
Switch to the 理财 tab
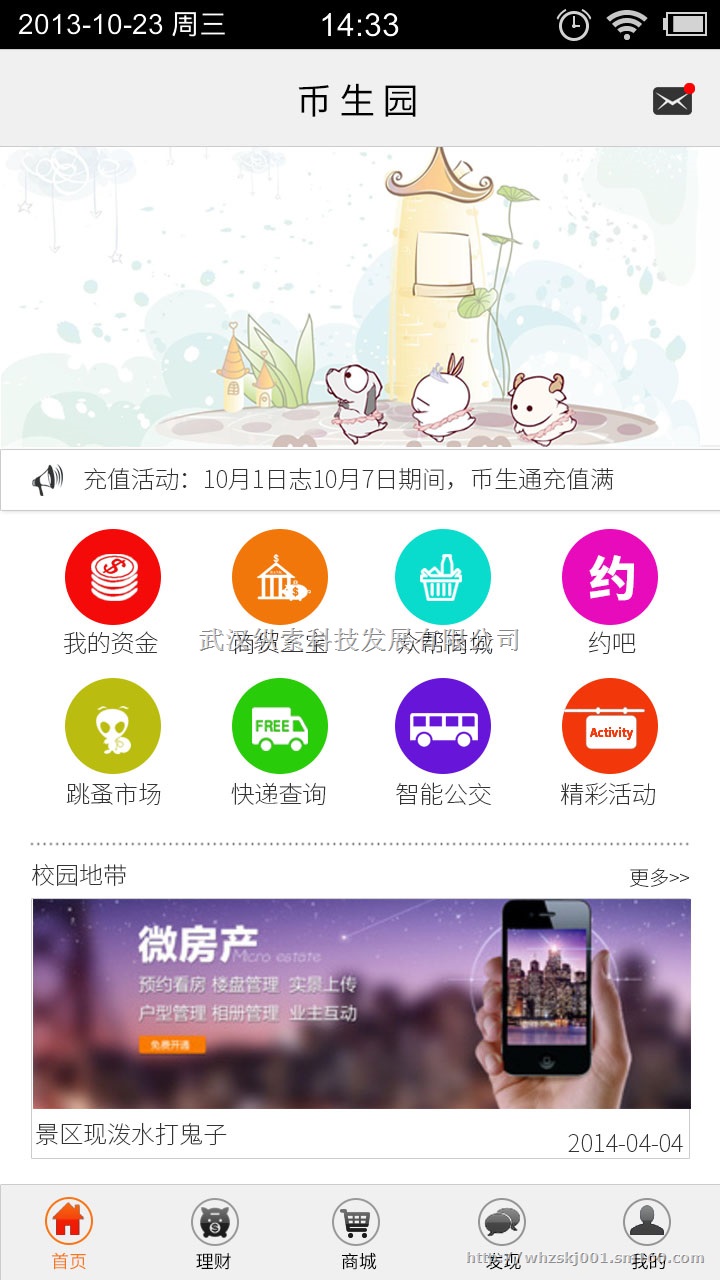click(214, 1233)
